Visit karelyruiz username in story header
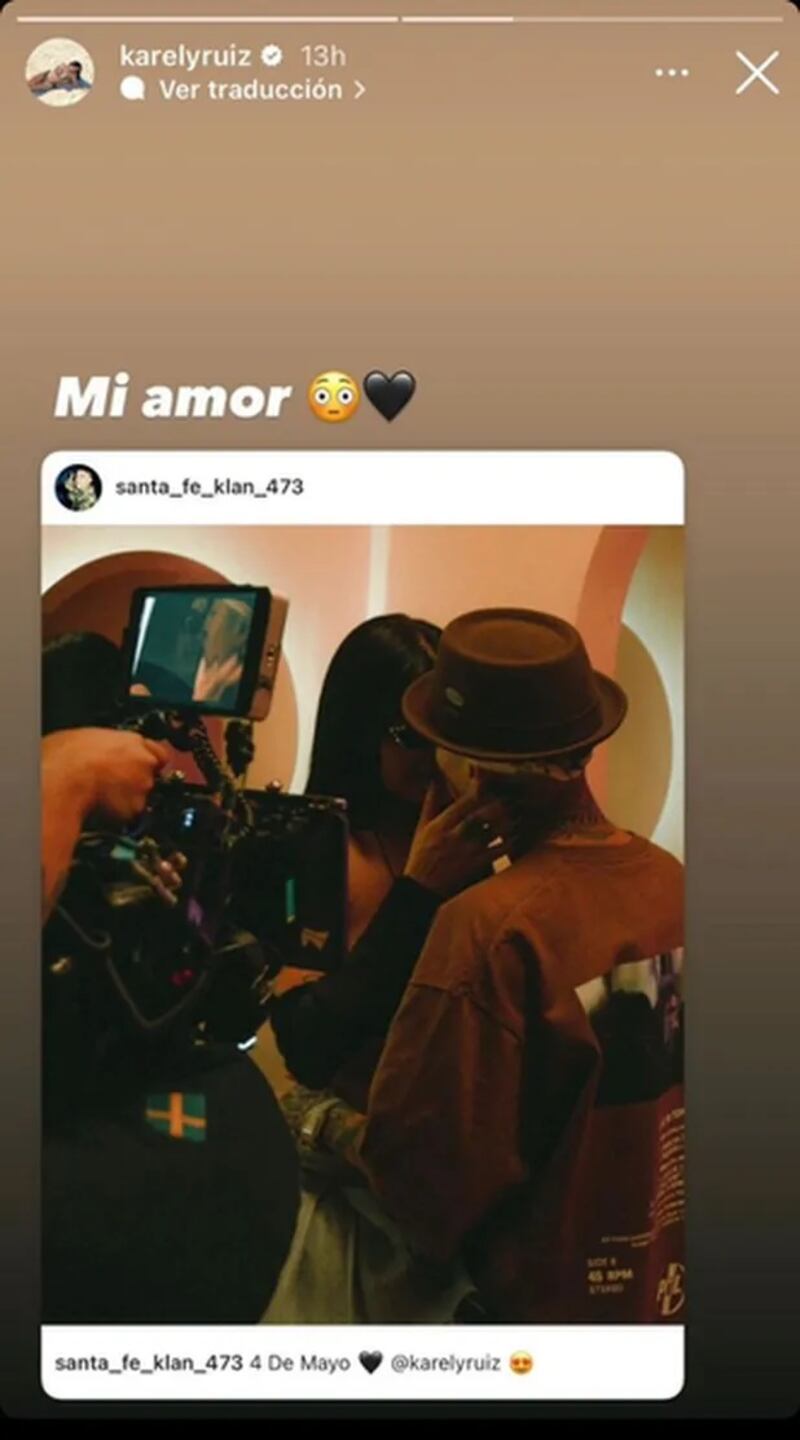 tap(185, 56)
